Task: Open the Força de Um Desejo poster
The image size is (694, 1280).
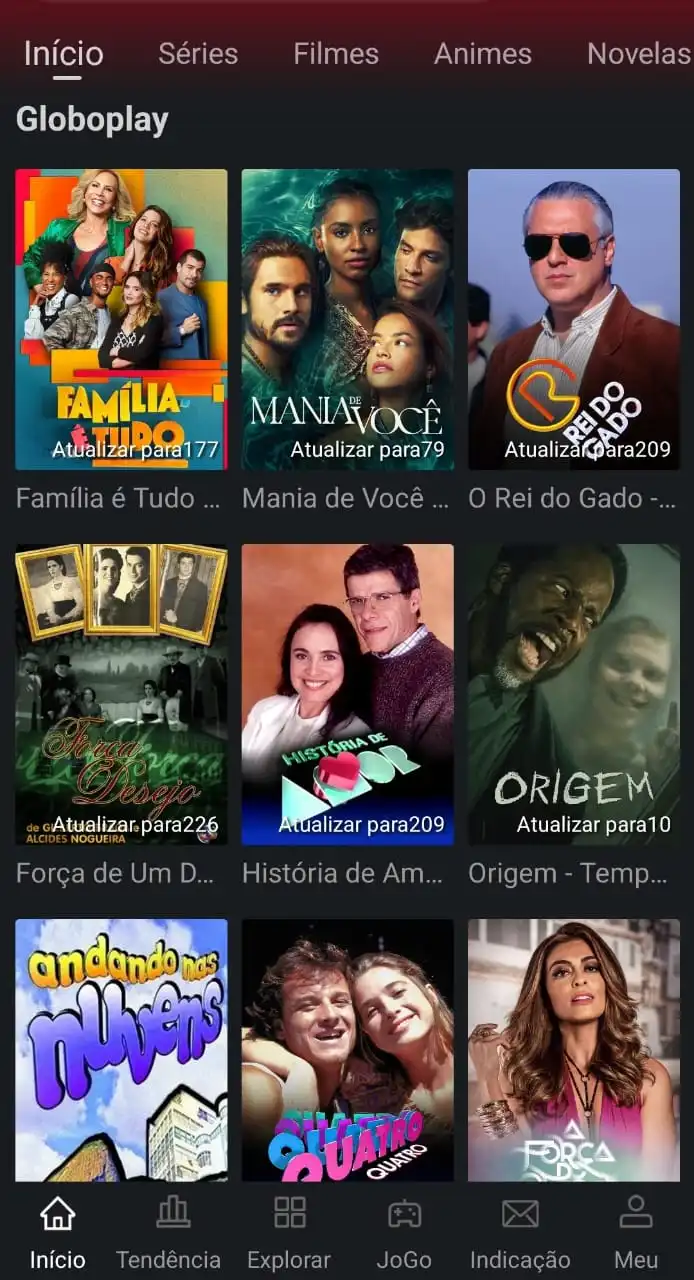Action: click(121, 694)
